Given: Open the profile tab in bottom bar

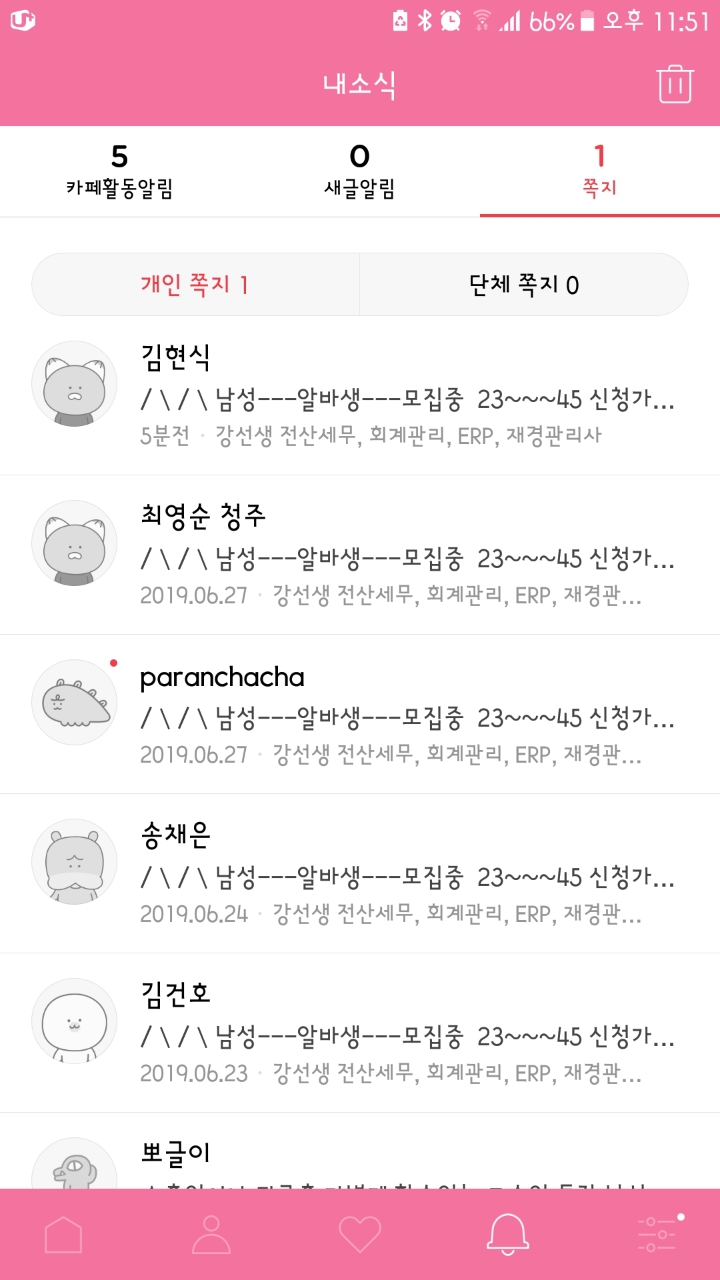Looking at the screenshot, I should pyautogui.click(x=211, y=1235).
